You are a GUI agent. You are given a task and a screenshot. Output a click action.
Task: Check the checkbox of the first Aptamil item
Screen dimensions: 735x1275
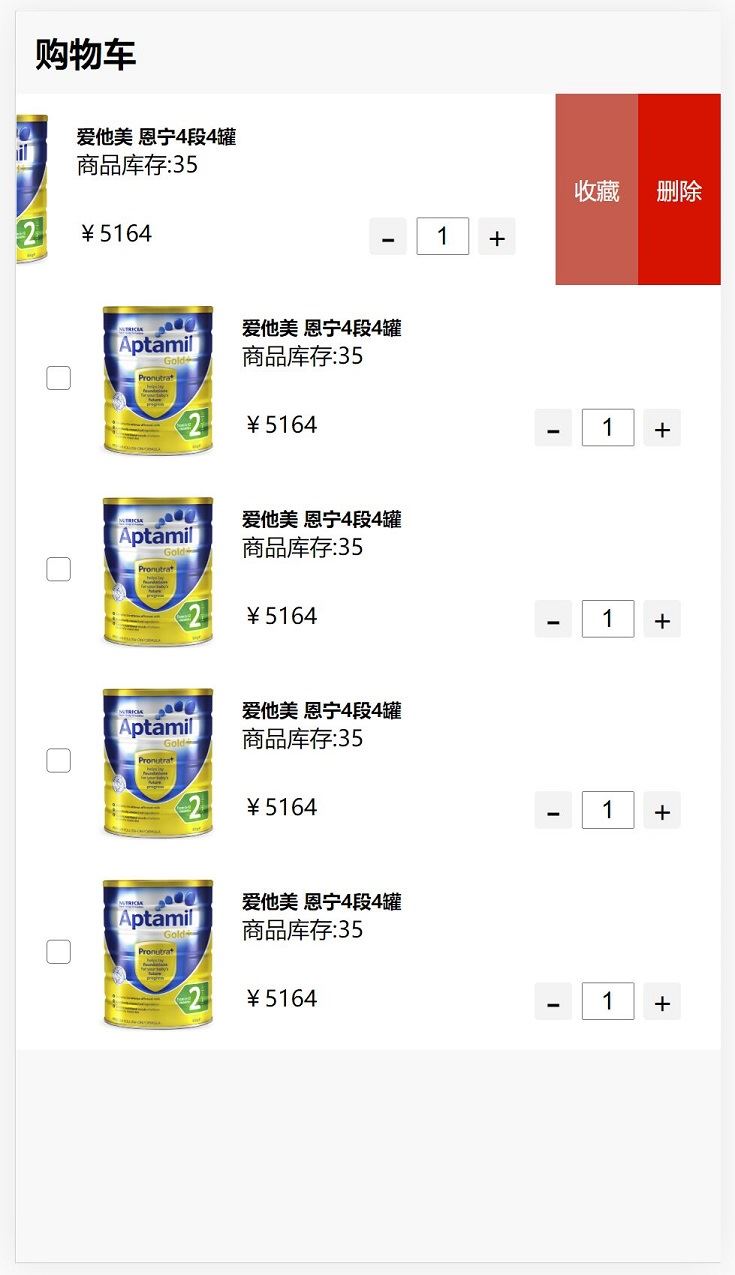click(58, 378)
